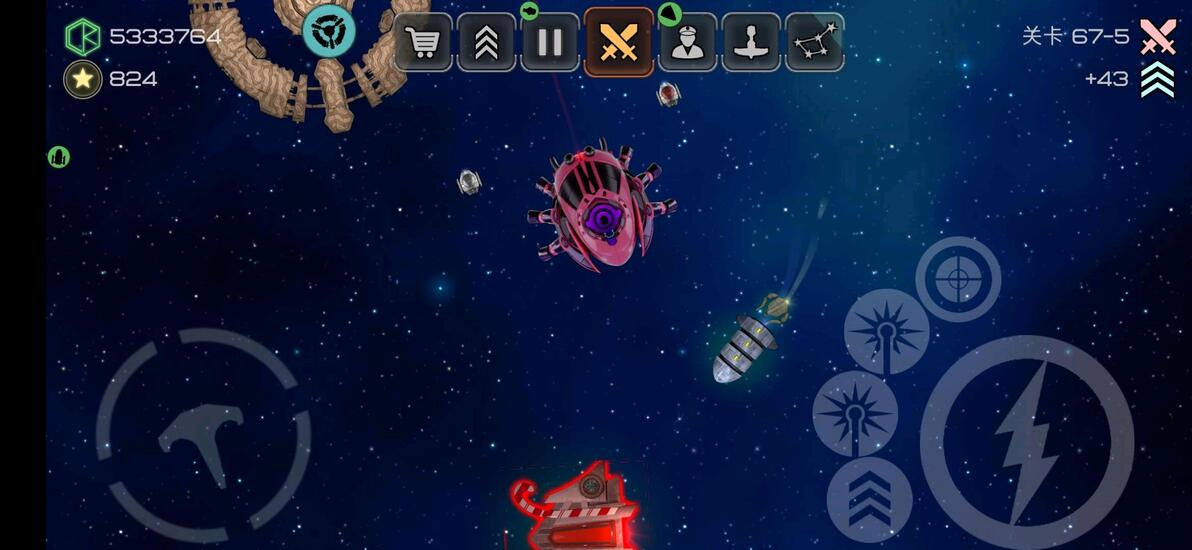Open the upgrades chevron menu
Viewport: 1192px width, 550px height.
(486, 42)
